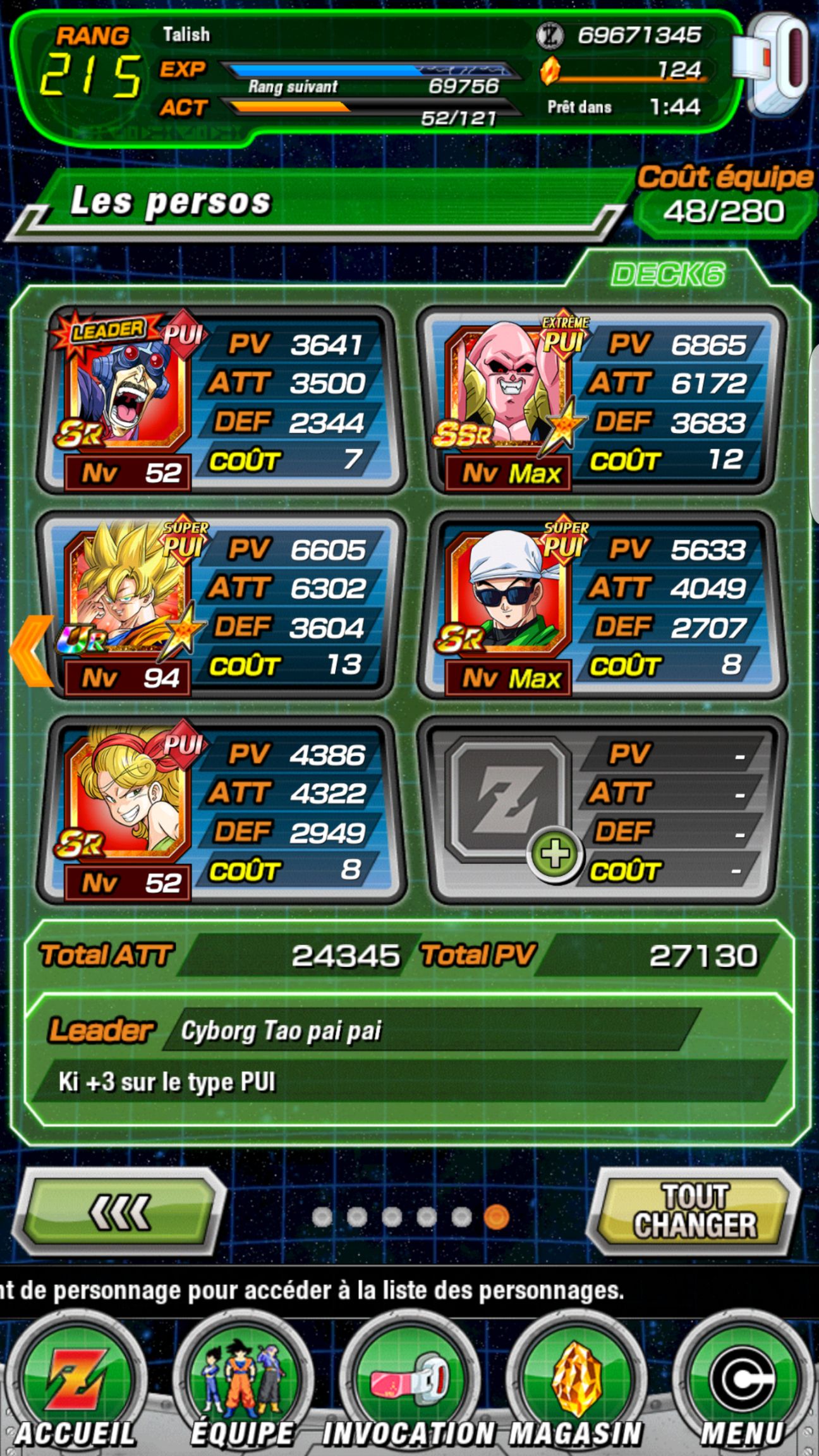Screen dimensions: 819x1456
Task: Select the leader Cyborg Tao pai pai card
Action: click(x=219, y=399)
